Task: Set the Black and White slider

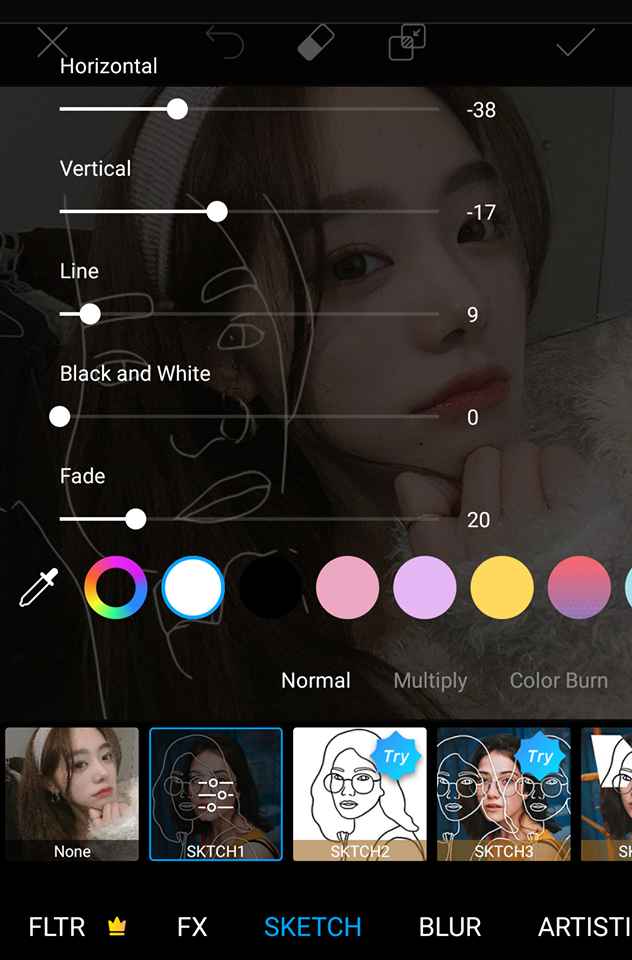Action: pyautogui.click(x=60, y=416)
